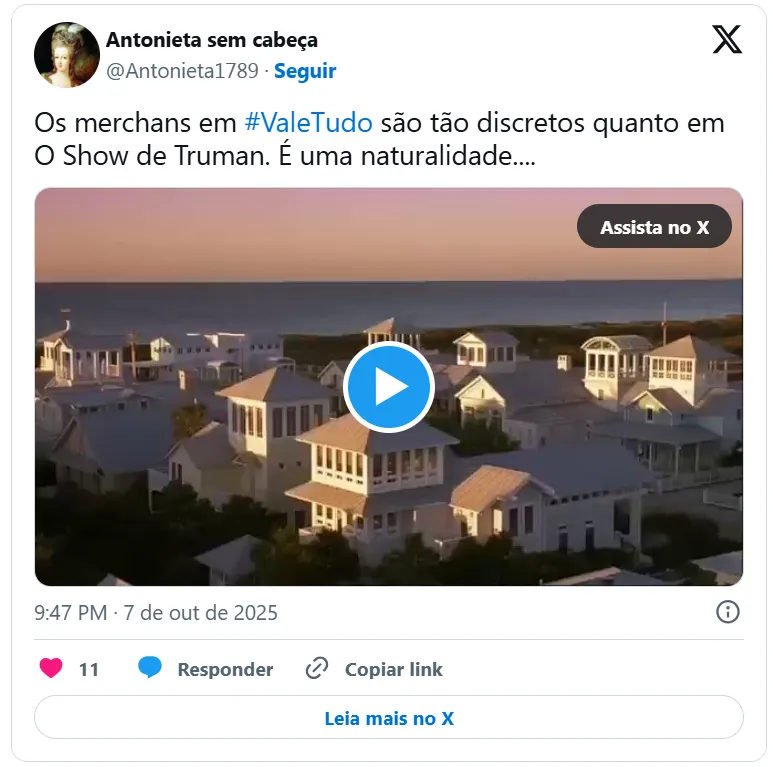Like this post with the heart
This screenshot has height=767, width=773.
click(x=51, y=669)
